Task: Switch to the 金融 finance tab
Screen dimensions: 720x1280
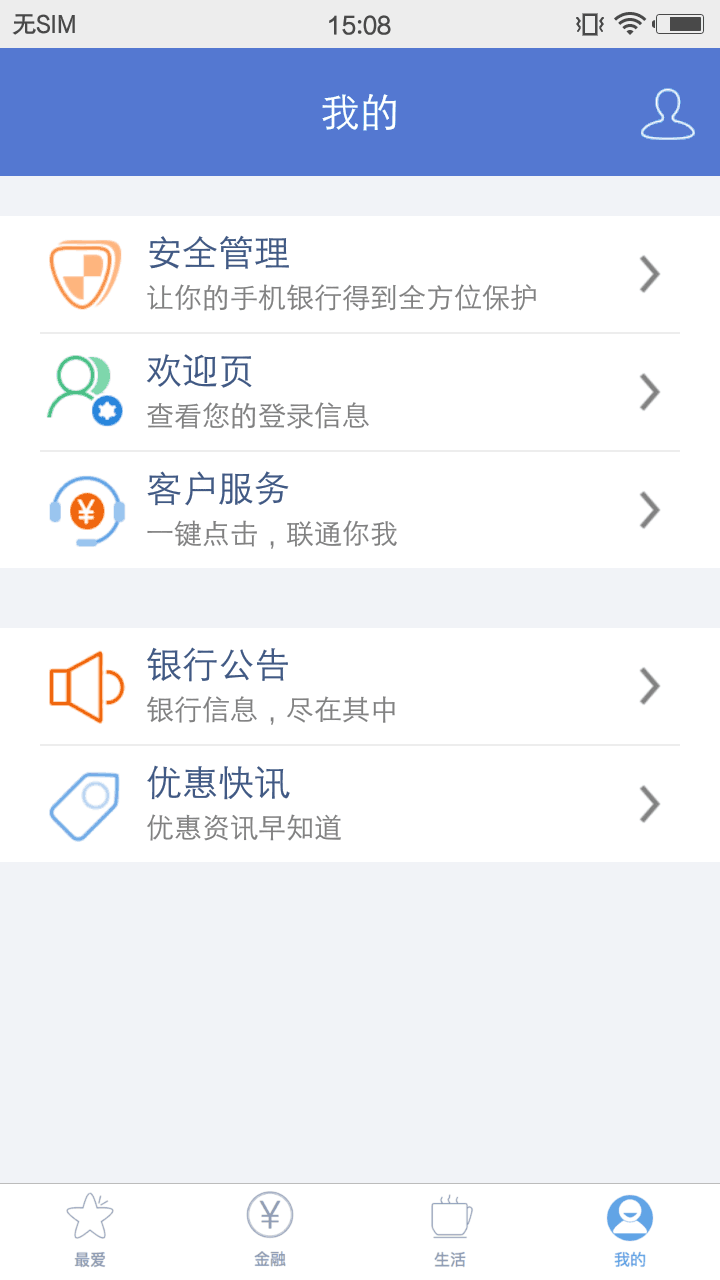Action: point(270,1231)
